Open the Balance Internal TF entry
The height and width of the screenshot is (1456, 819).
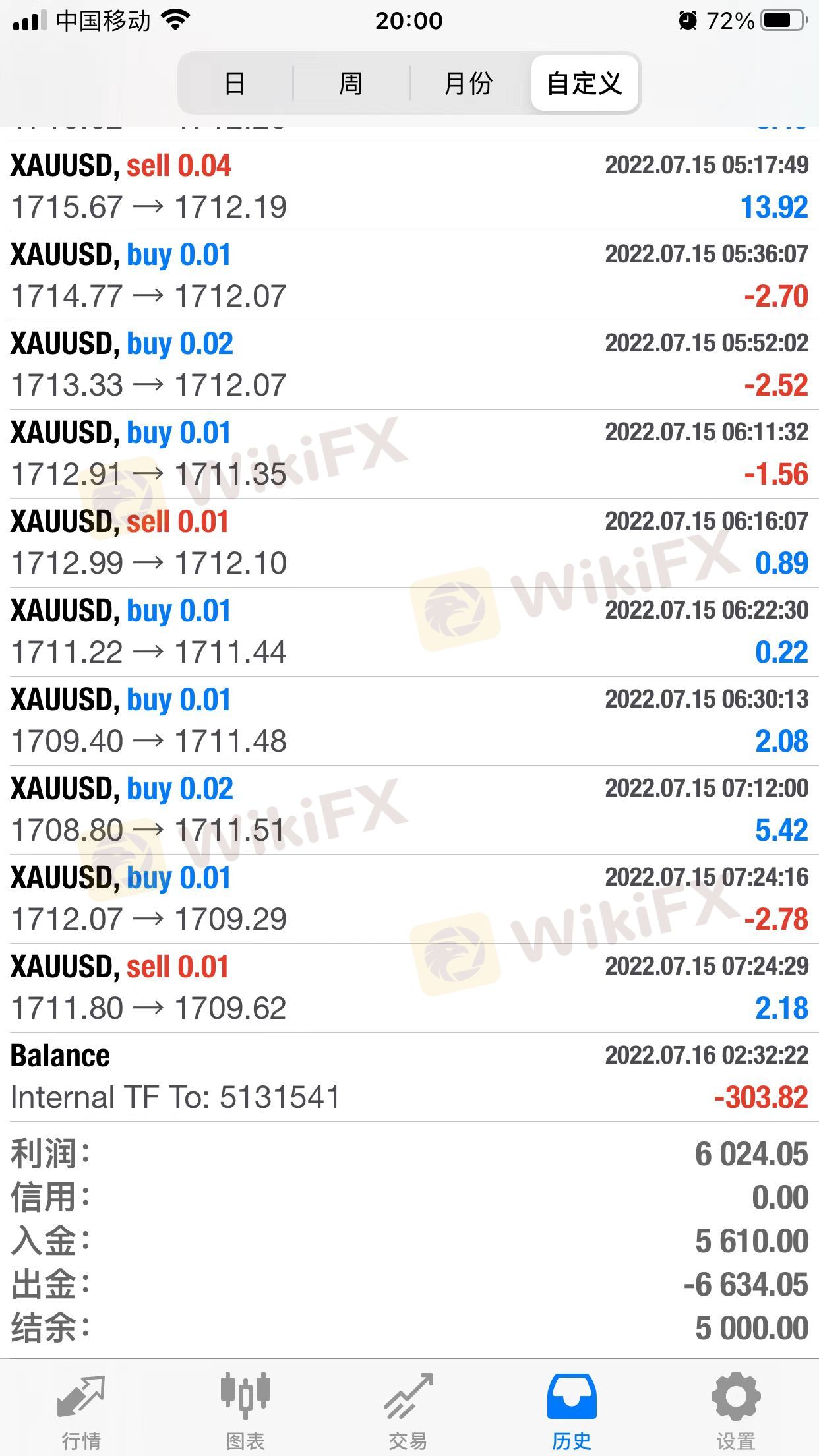[409, 1077]
